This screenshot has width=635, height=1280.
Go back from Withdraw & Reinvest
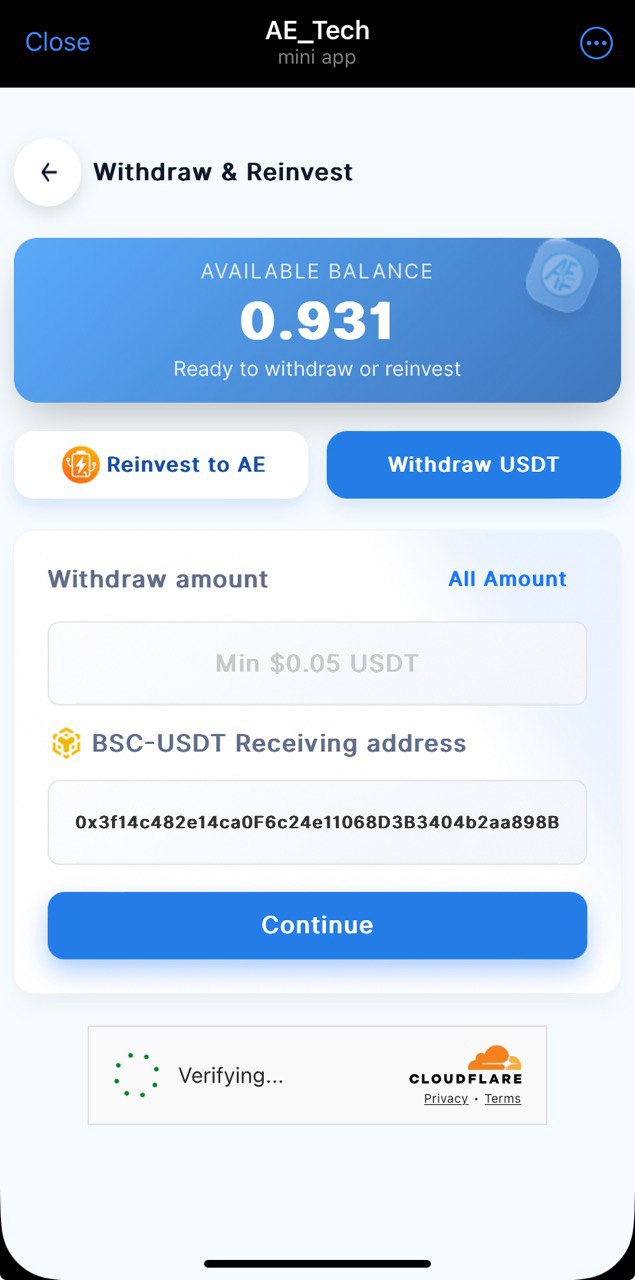pos(48,172)
